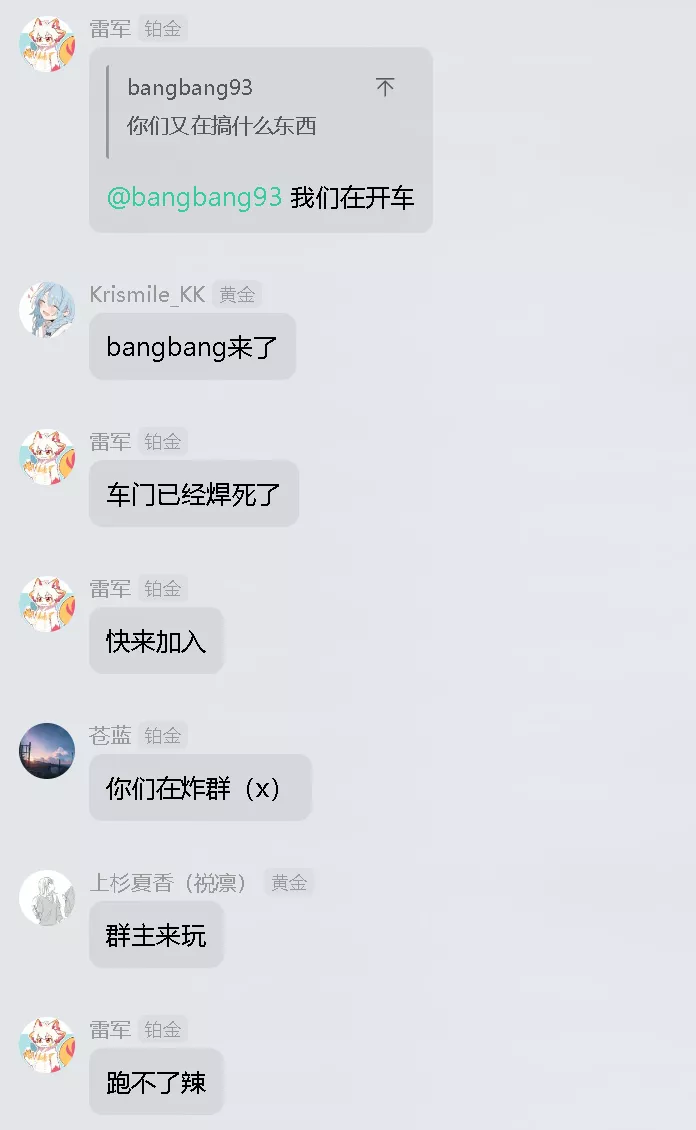Open 雷军's avatar on the reply to bangbang93

pyautogui.click(x=47, y=44)
